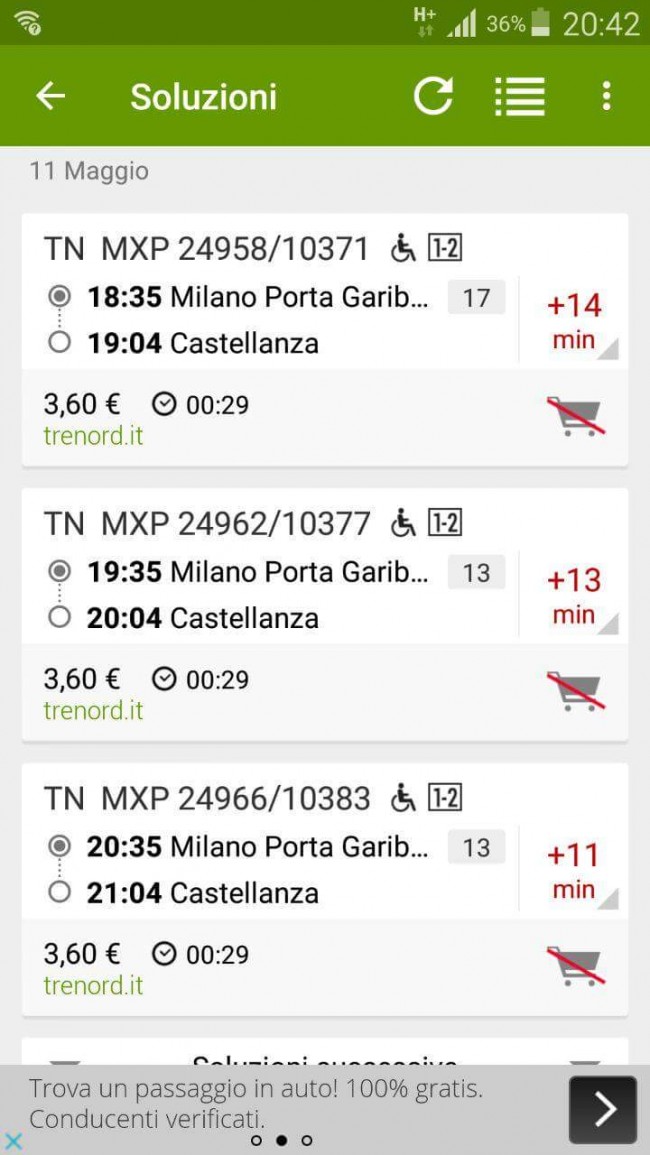This screenshot has height=1155, width=650.
Task: Go back from the Soluzioni screen
Action: click(x=50, y=96)
